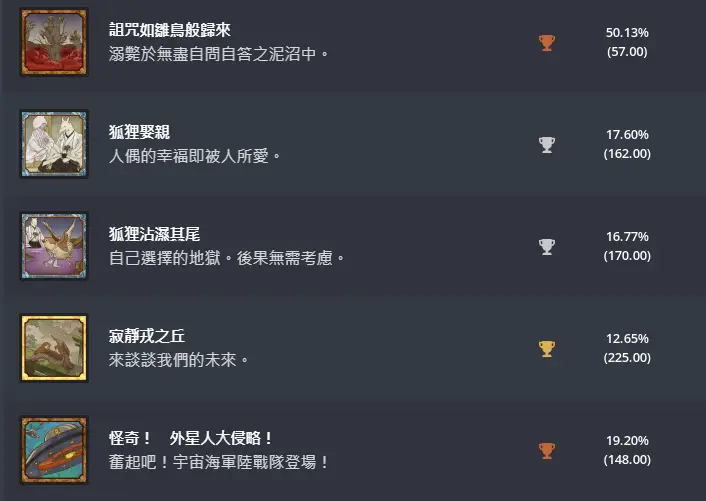View the 狐狸娶親 trophy details
This screenshot has height=501, width=706.
point(140,133)
